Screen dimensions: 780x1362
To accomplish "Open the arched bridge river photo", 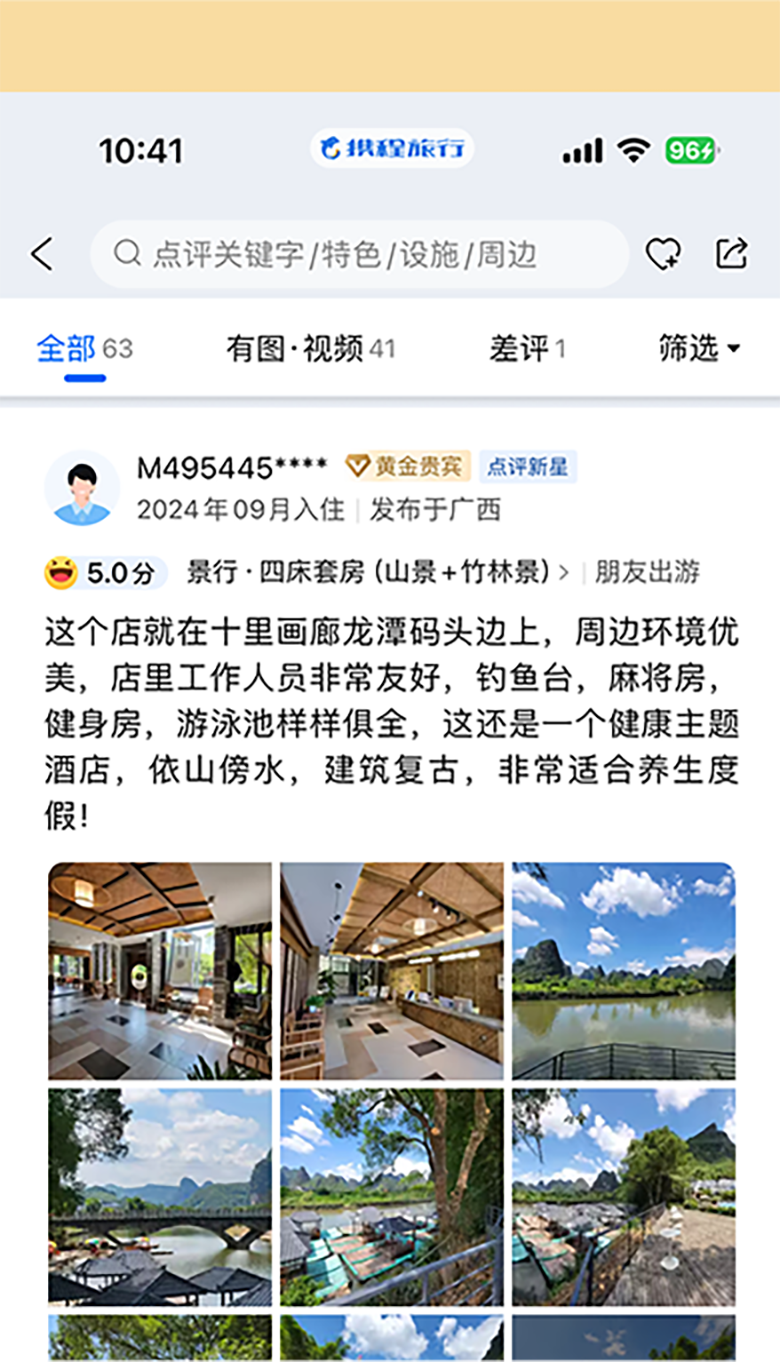I will point(160,1197).
